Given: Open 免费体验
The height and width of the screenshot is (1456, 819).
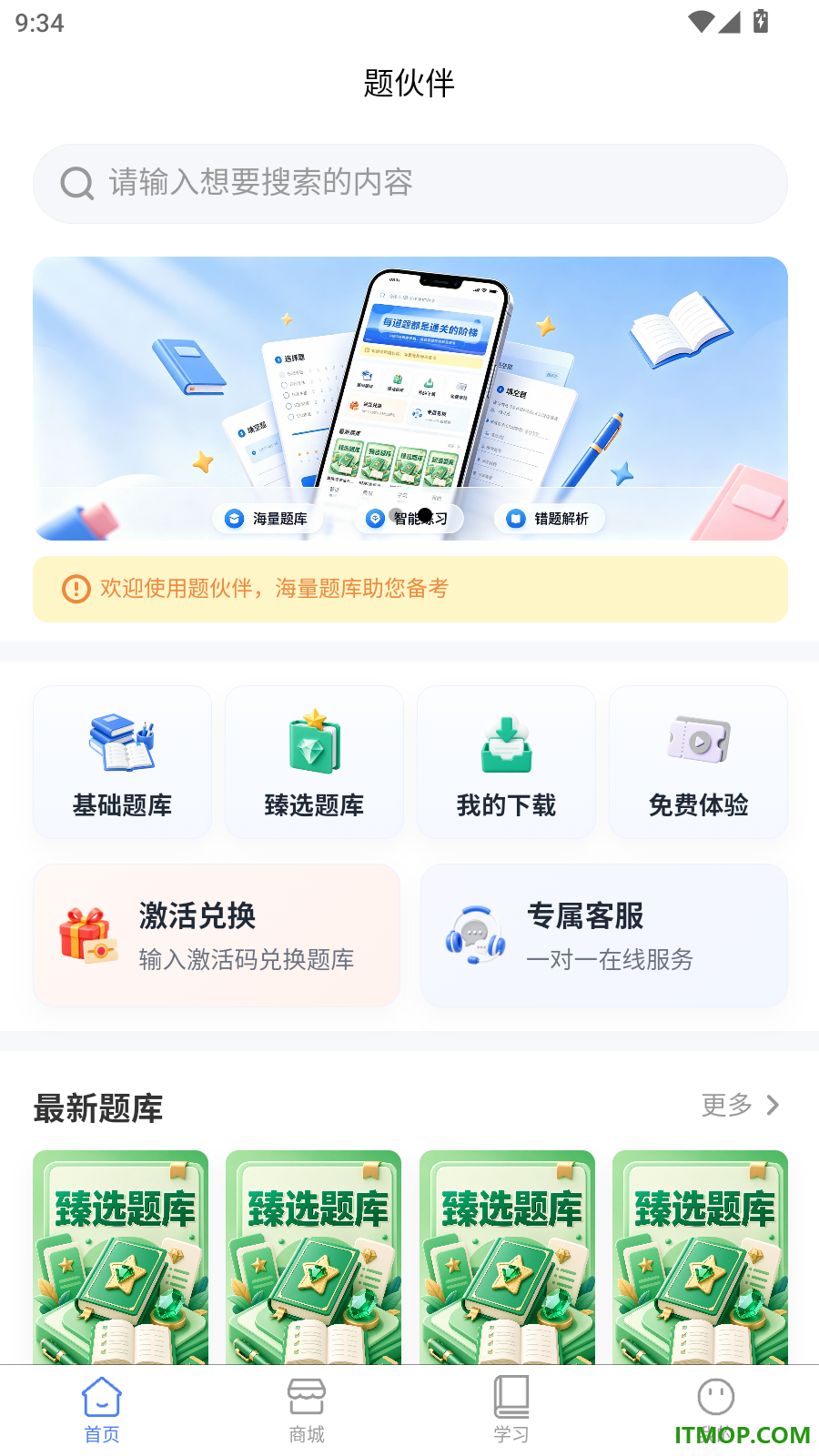Looking at the screenshot, I should click(x=698, y=763).
